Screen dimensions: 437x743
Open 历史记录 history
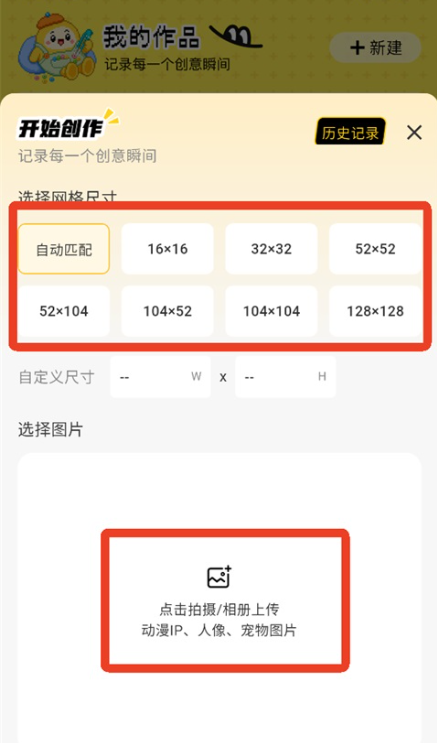coord(350,132)
